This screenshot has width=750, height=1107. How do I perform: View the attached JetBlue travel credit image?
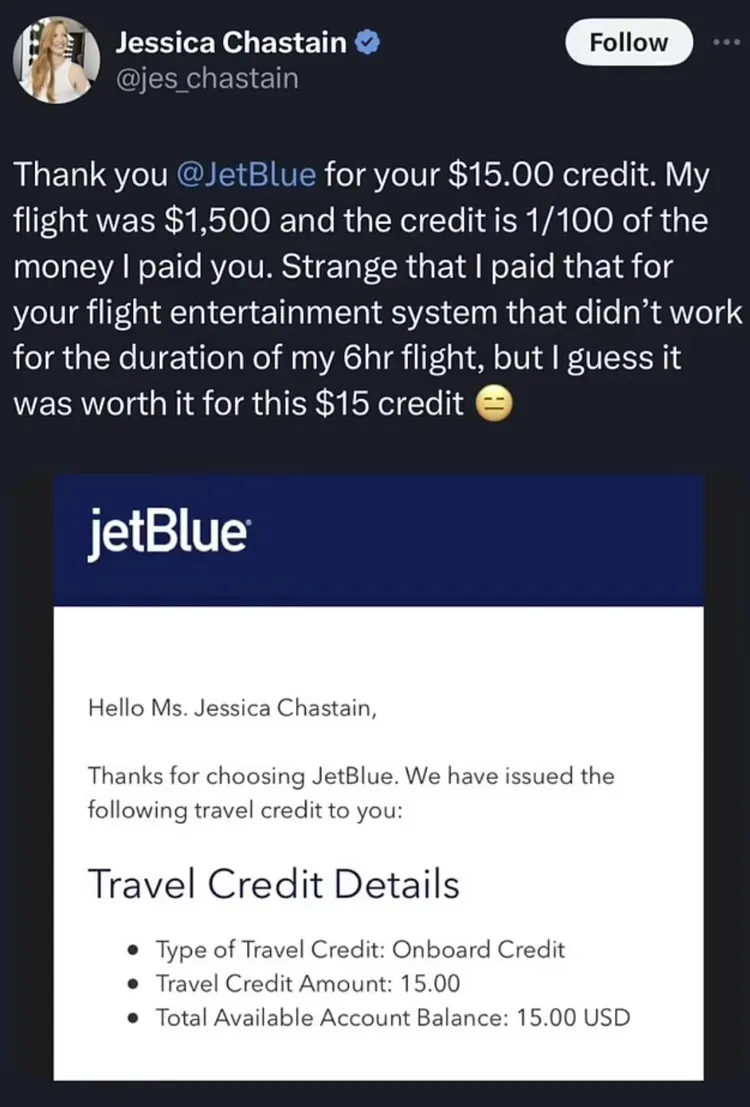point(378,776)
